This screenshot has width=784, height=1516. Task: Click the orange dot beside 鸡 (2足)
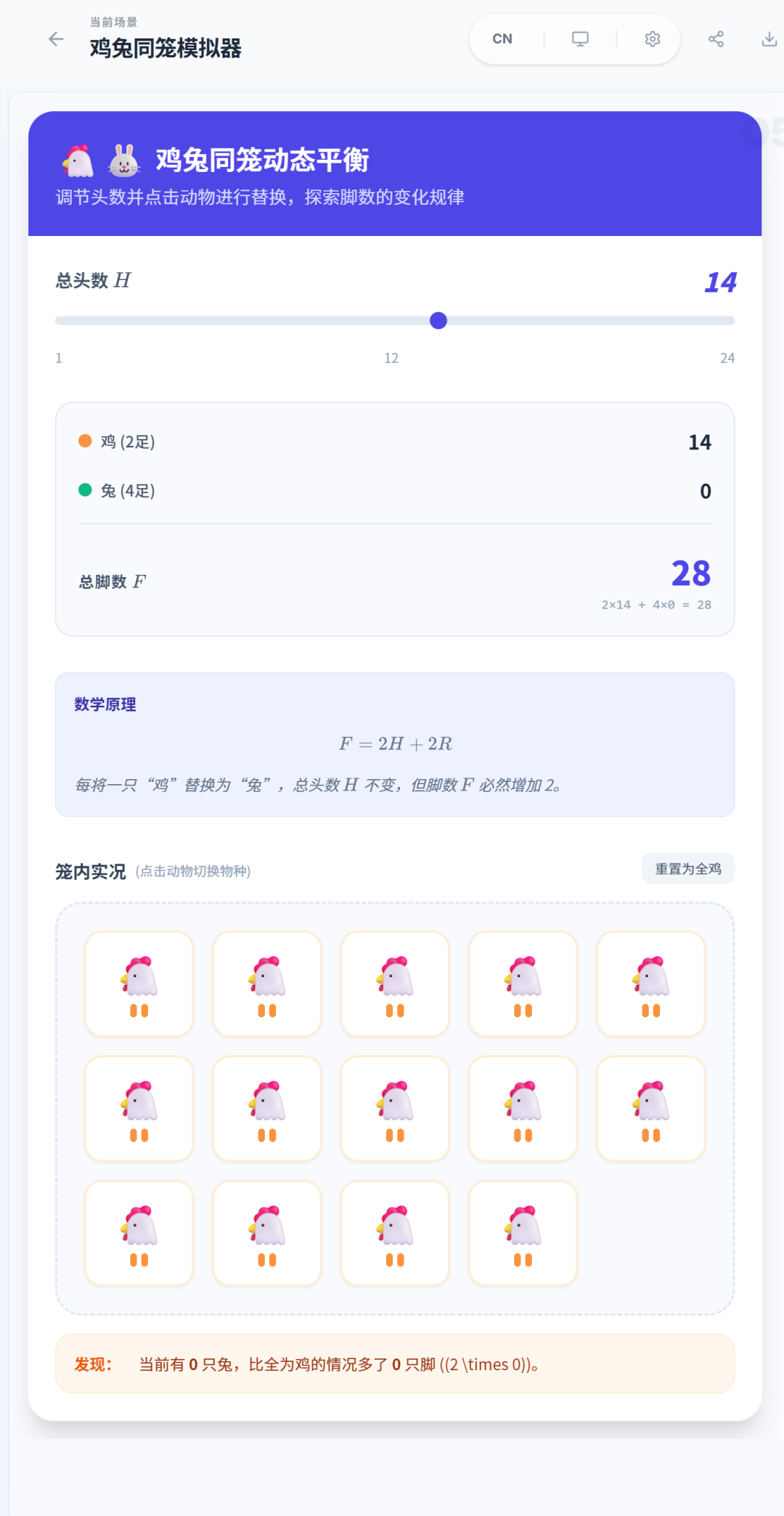(x=83, y=441)
